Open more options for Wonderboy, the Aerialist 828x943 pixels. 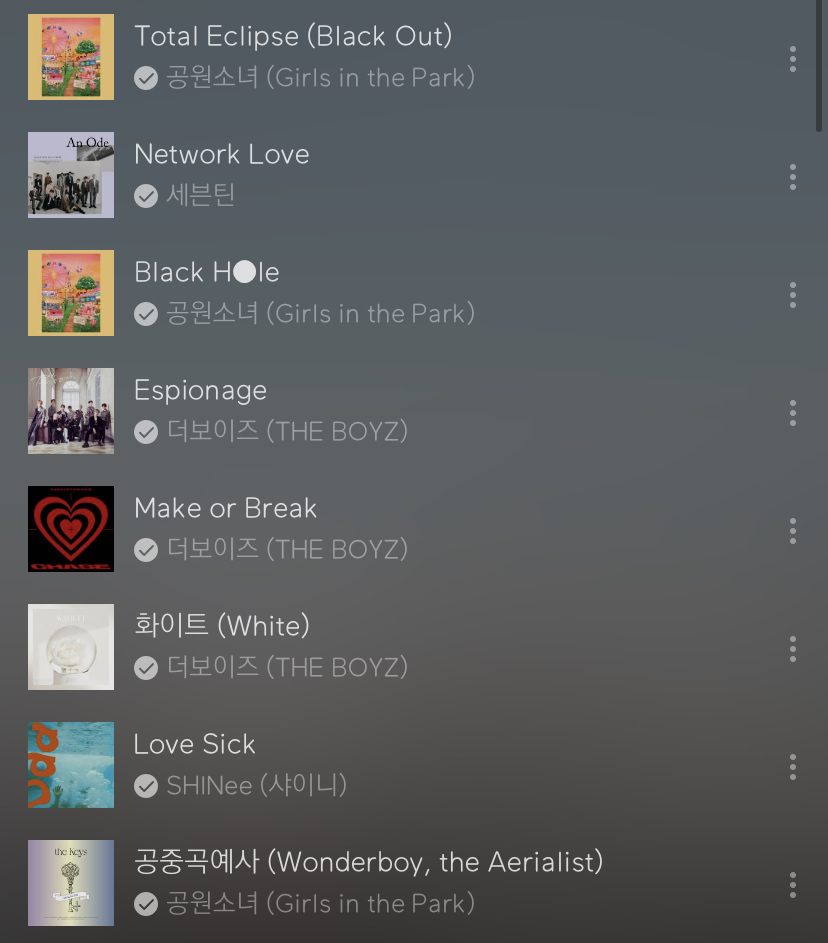(792, 884)
